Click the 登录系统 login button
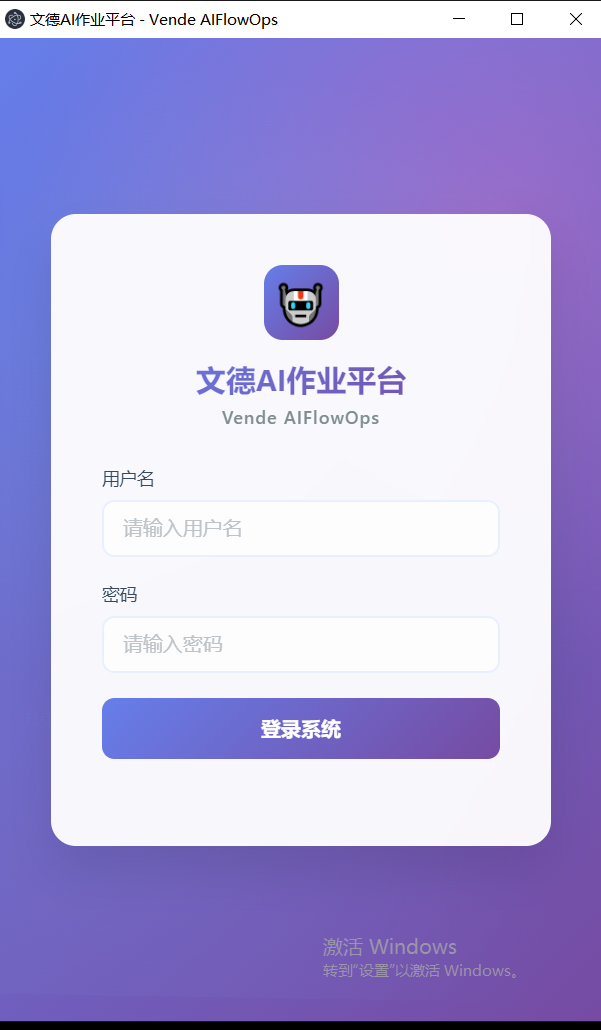 pos(301,728)
